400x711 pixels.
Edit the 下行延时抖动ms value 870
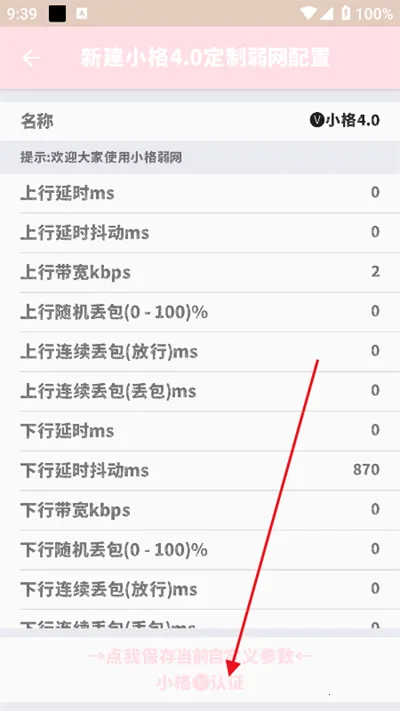pos(200,470)
